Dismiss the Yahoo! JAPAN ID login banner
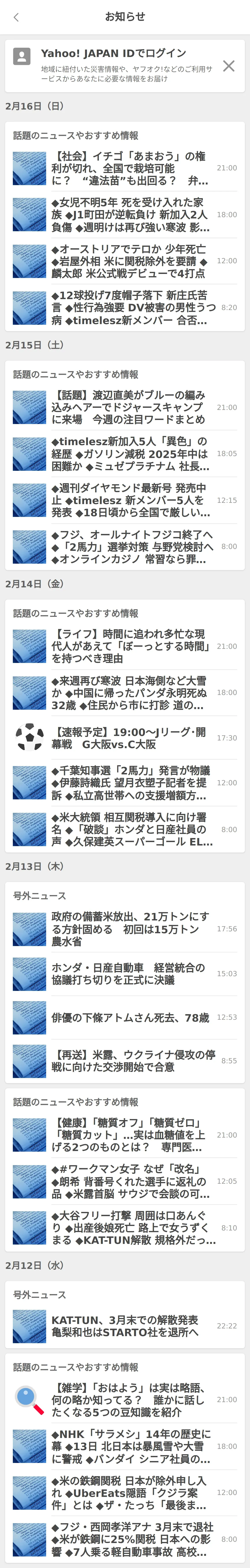The height and width of the screenshot is (1568, 250). (229, 66)
